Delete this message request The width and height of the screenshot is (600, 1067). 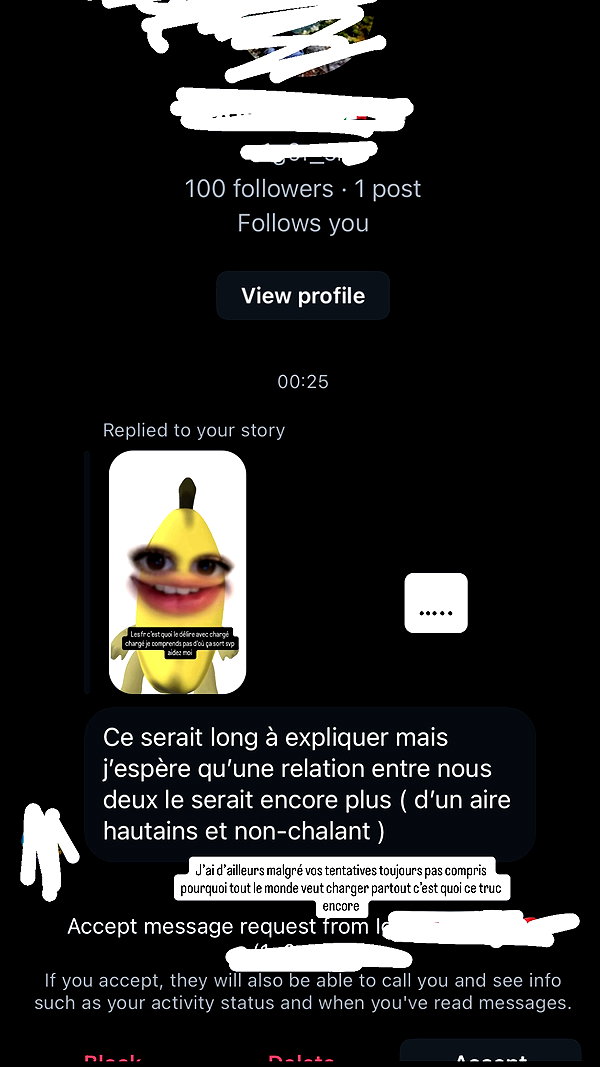pyautogui.click(x=301, y=1060)
